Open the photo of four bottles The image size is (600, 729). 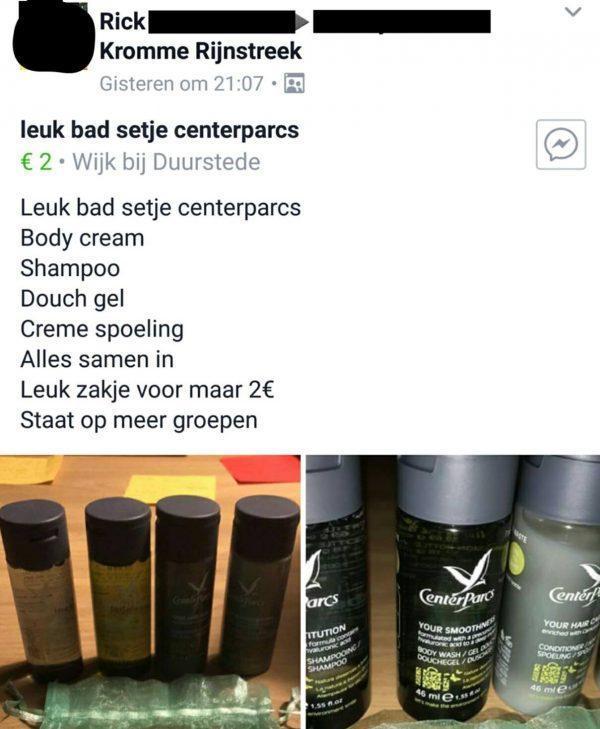pyautogui.click(x=150, y=590)
